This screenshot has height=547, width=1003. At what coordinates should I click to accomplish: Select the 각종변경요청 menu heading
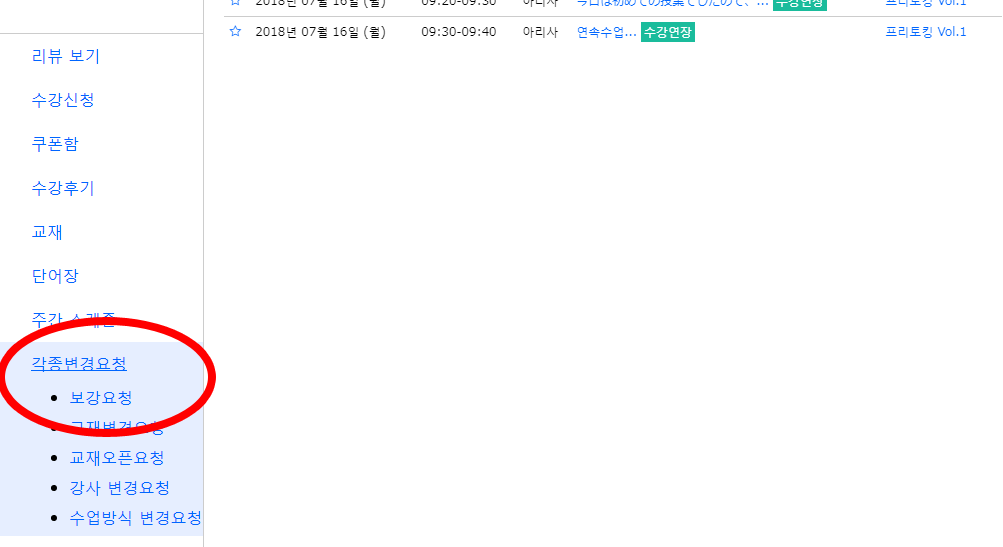(x=79, y=364)
